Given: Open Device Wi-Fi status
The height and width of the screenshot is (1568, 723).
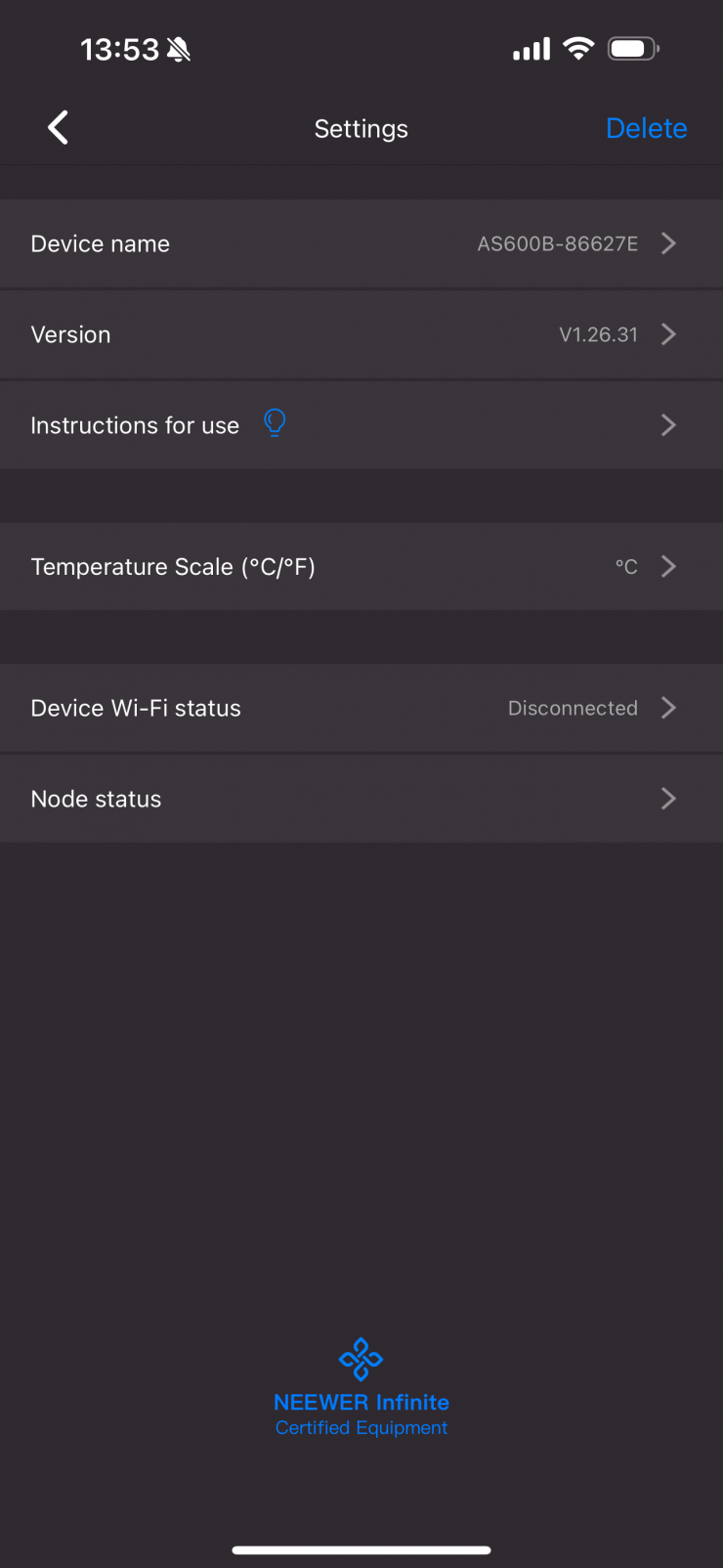Looking at the screenshot, I should tap(361, 708).
